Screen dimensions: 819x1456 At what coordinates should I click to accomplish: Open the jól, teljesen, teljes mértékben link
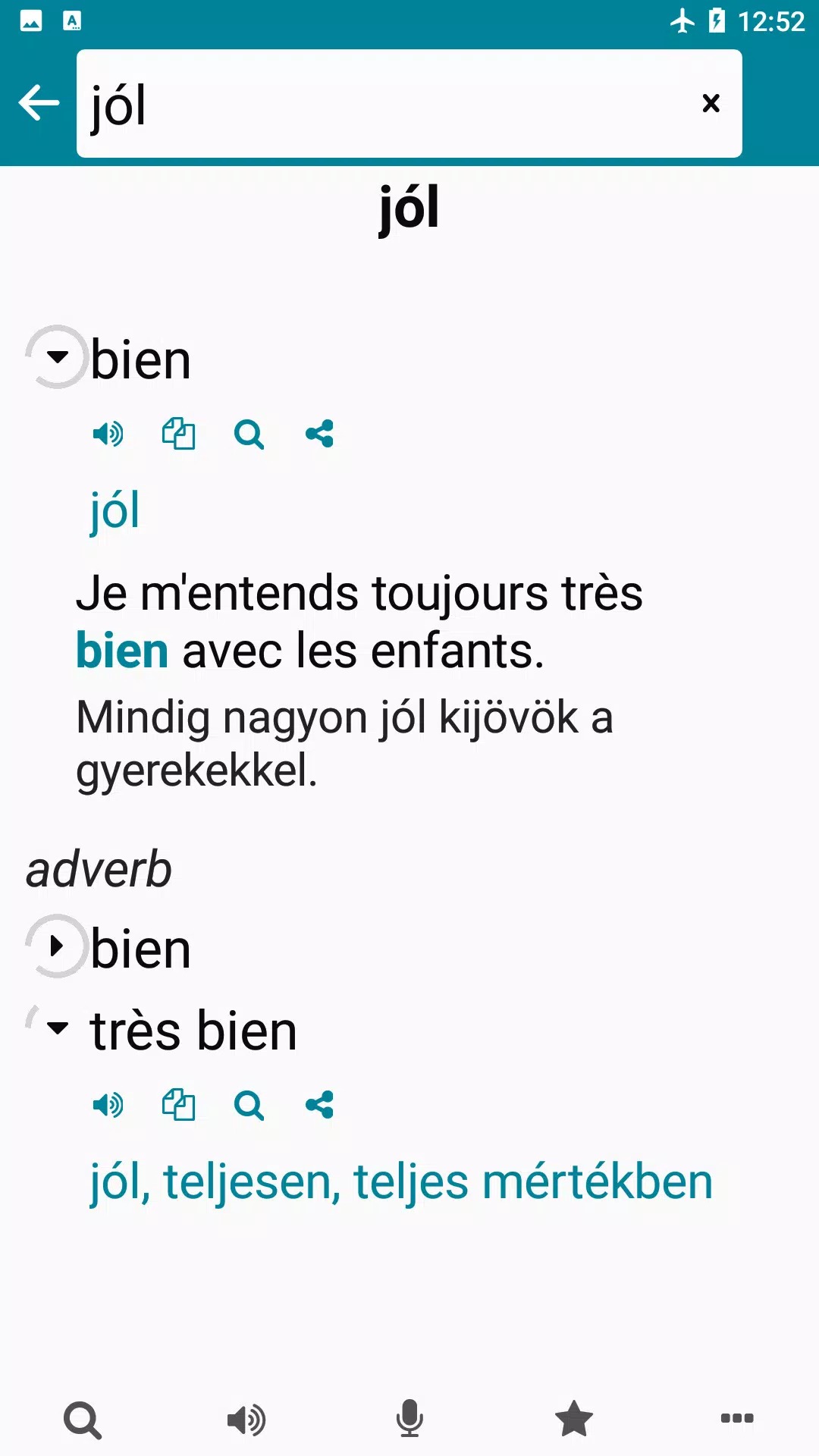tap(402, 1181)
